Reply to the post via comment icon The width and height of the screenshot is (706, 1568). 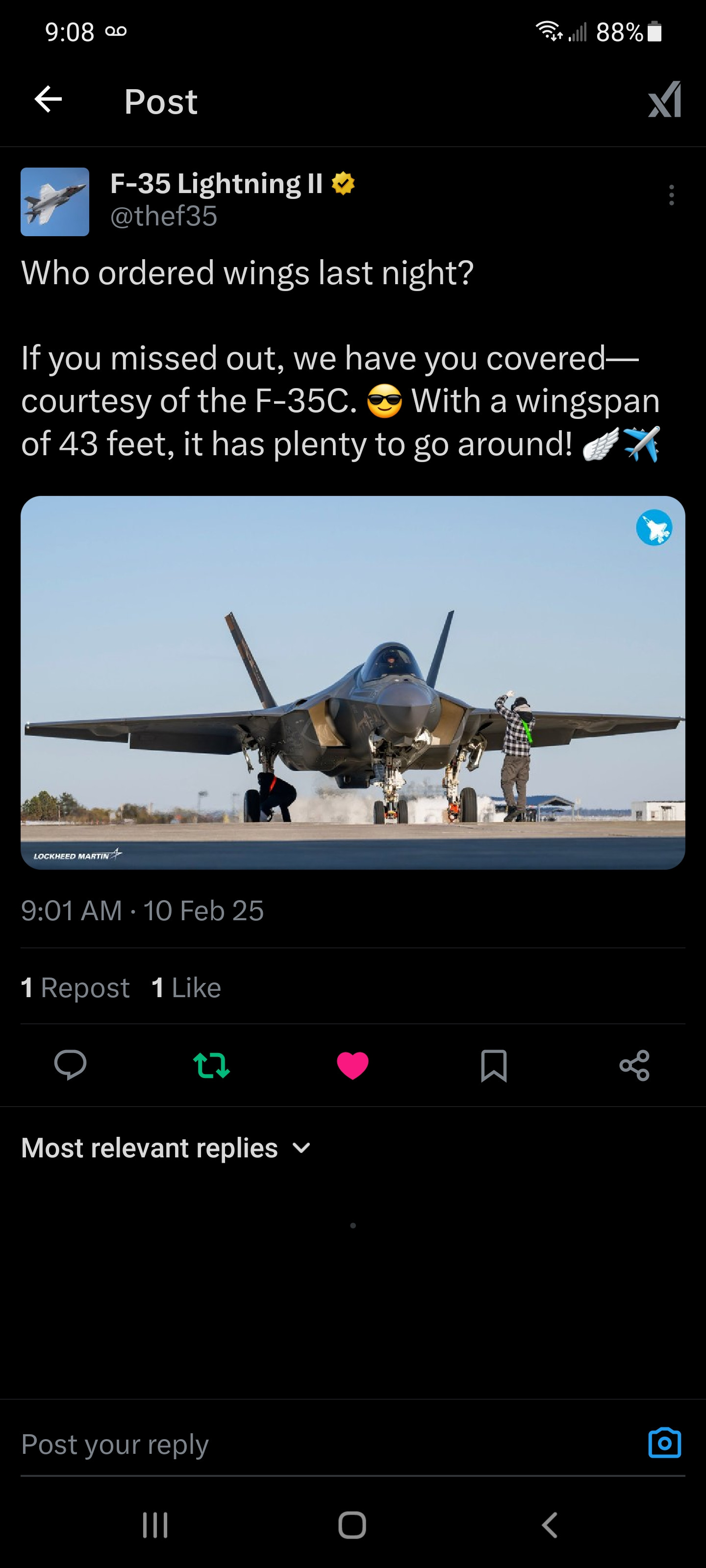click(x=70, y=1065)
